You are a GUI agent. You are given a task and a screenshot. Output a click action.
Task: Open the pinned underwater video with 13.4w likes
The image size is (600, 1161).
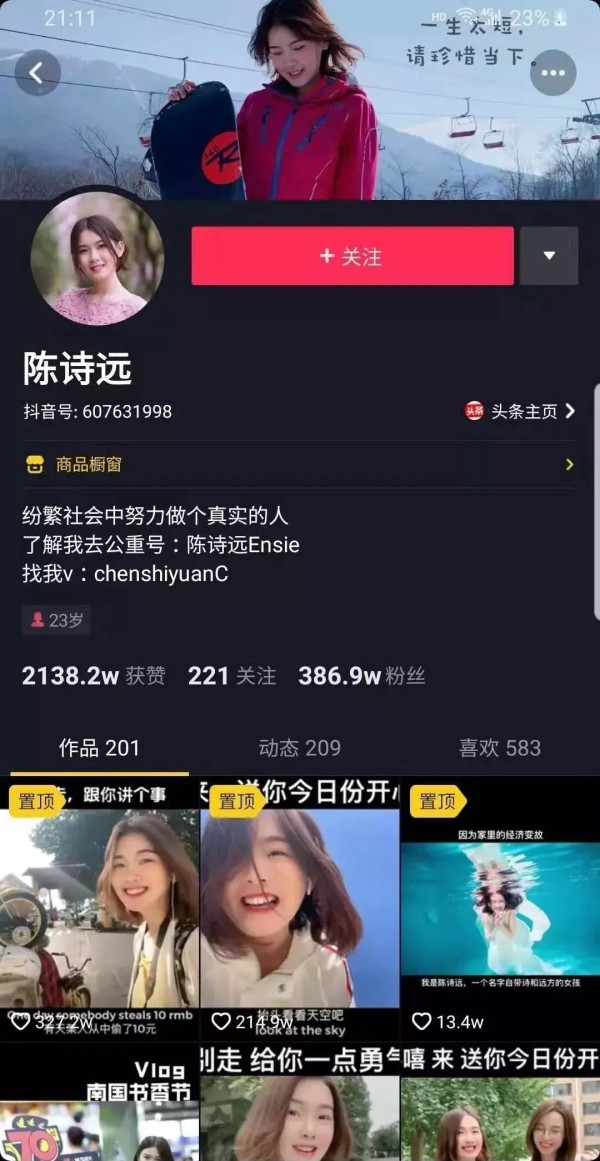pos(499,910)
